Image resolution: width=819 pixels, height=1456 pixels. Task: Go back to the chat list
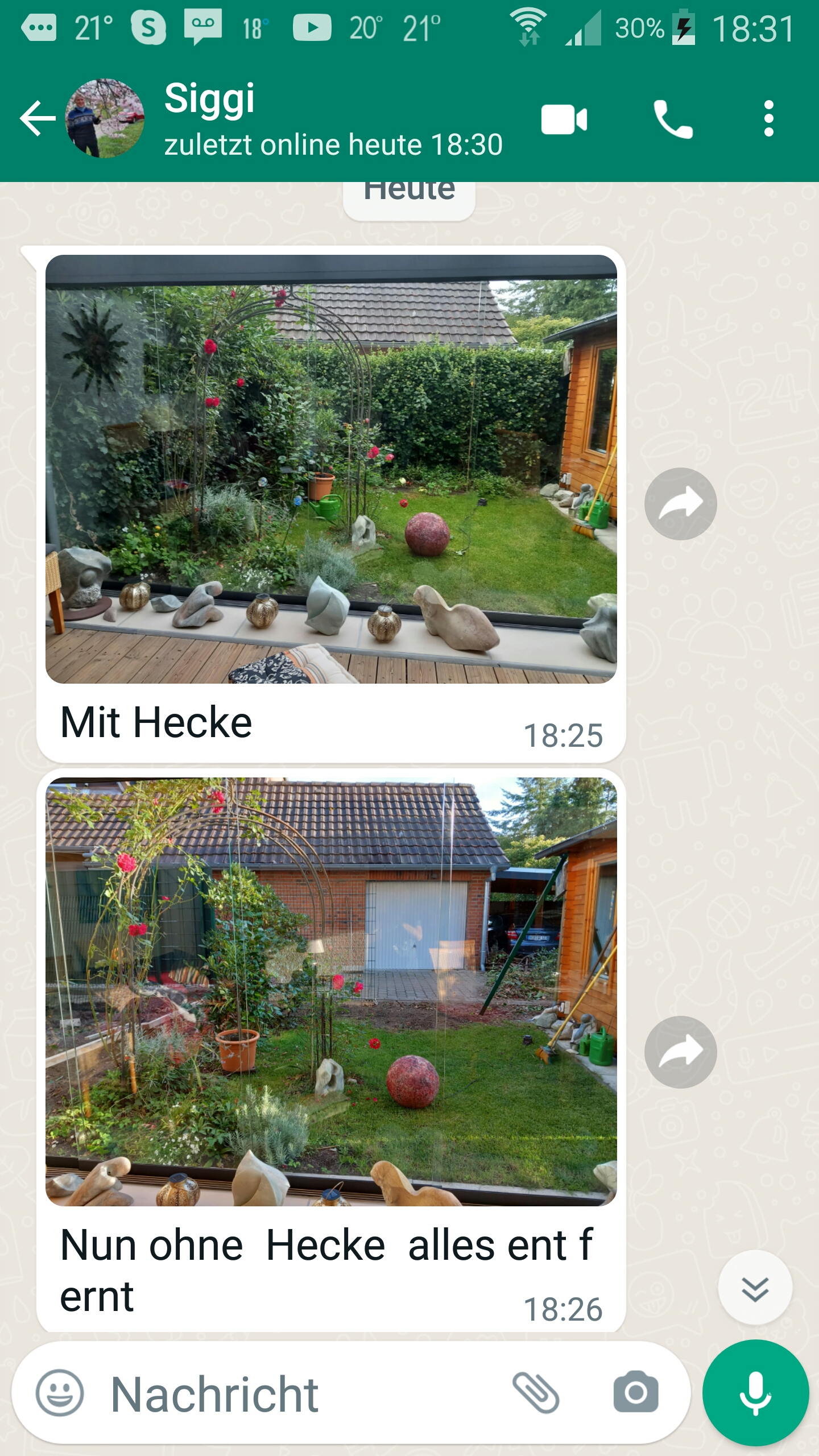(x=36, y=118)
